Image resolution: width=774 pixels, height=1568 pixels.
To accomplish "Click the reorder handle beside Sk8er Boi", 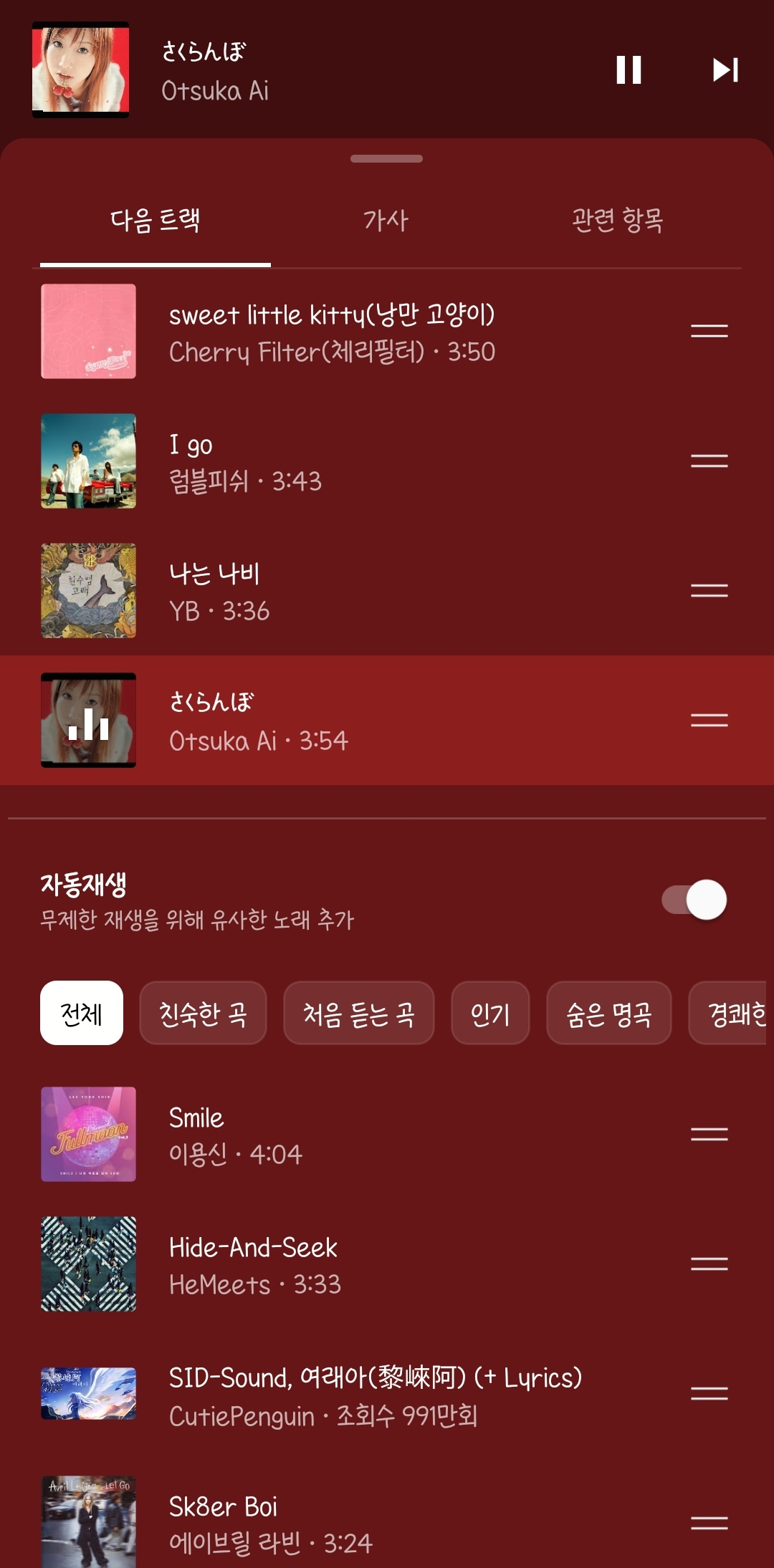I will point(711,1522).
